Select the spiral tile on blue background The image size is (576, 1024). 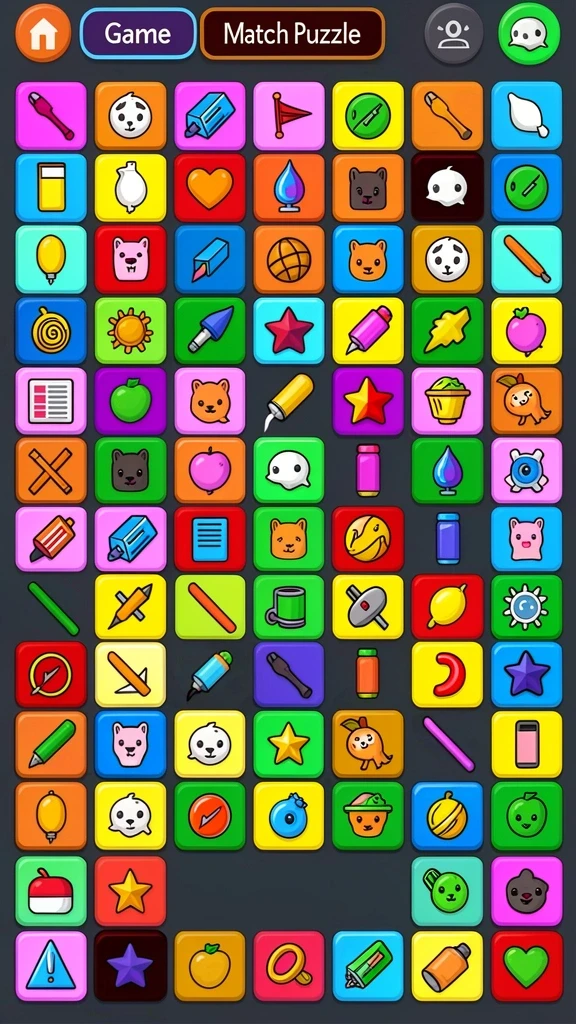tap(51, 330)
